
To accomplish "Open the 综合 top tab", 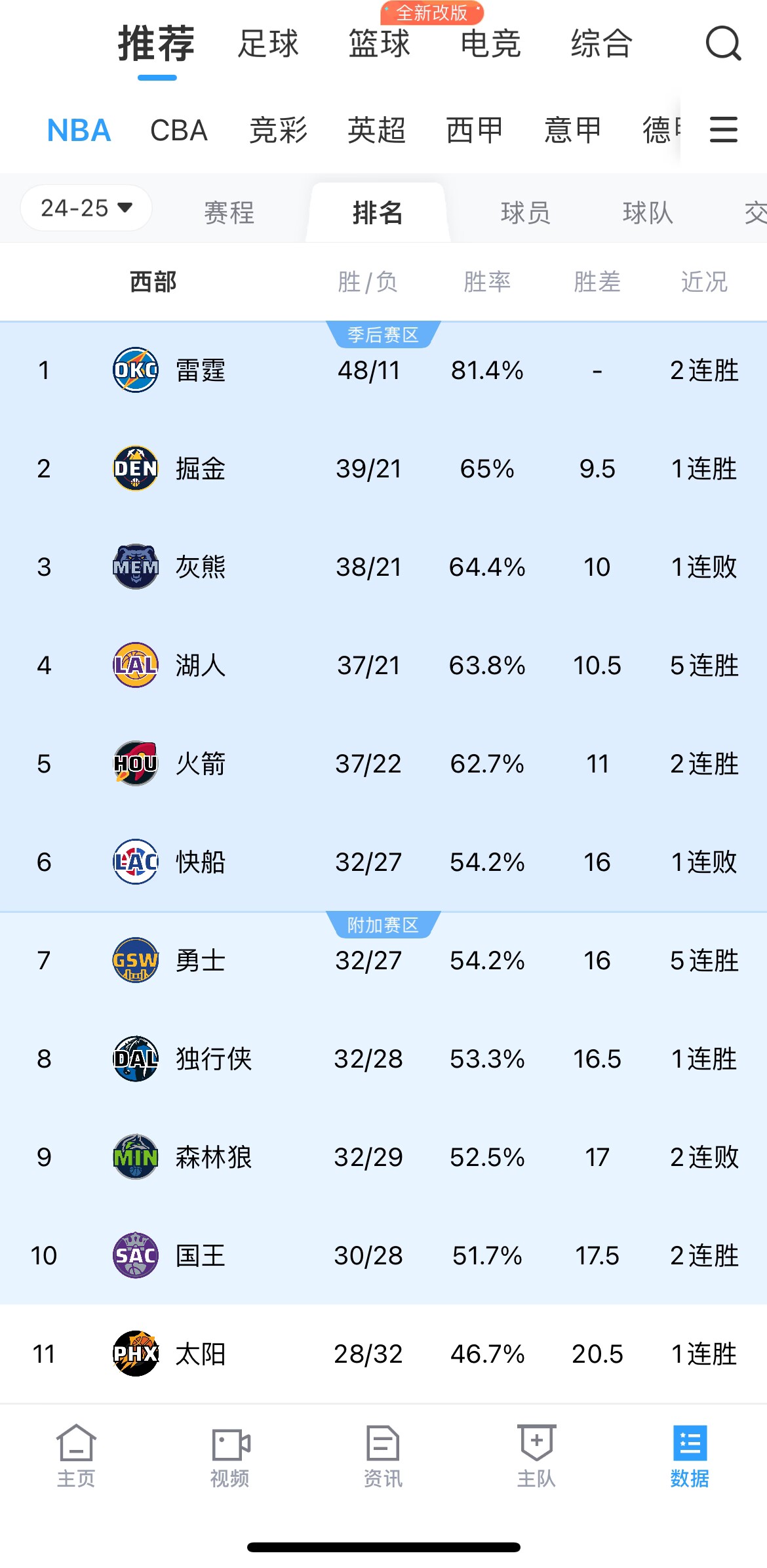I will tap(601, 44).
